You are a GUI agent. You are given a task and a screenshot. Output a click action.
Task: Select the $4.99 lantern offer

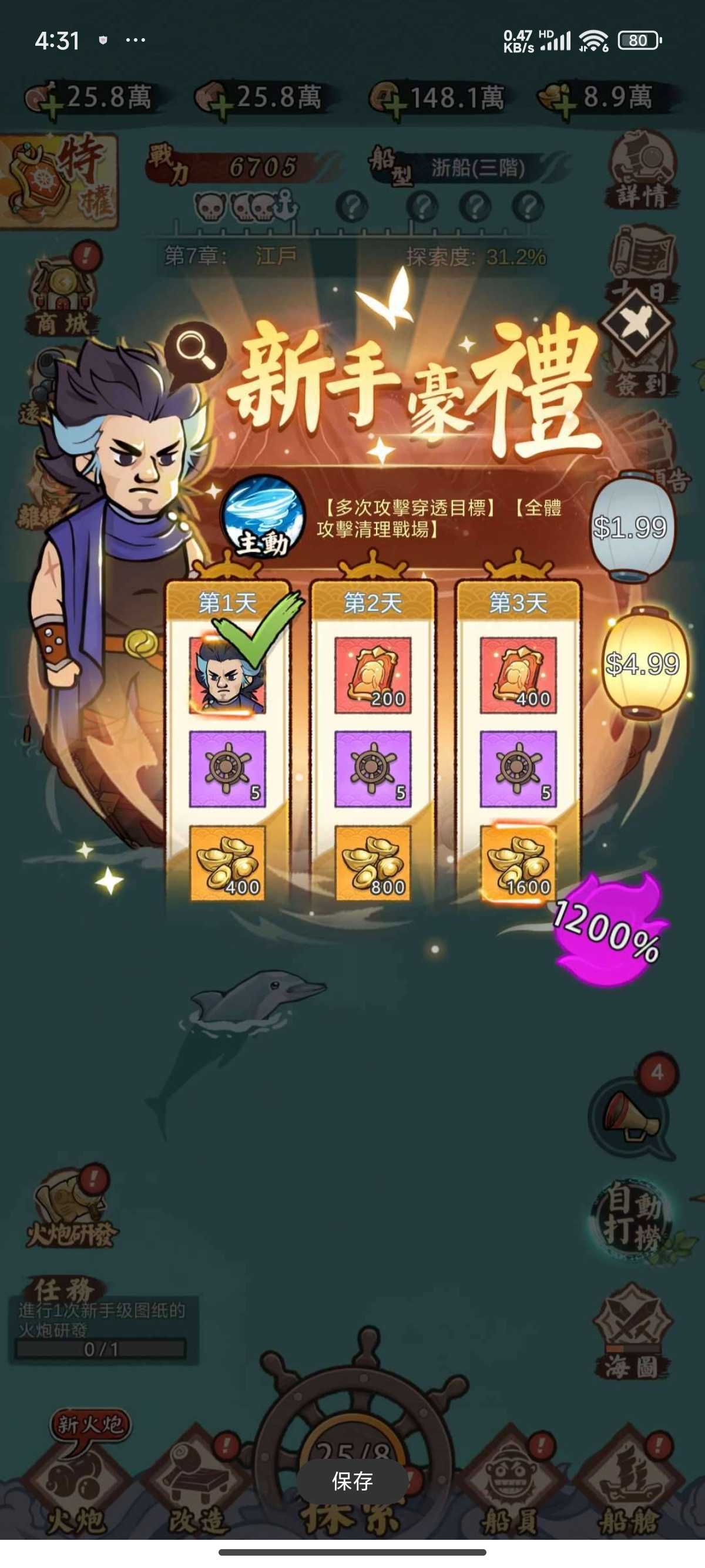[x=642, y=664]
